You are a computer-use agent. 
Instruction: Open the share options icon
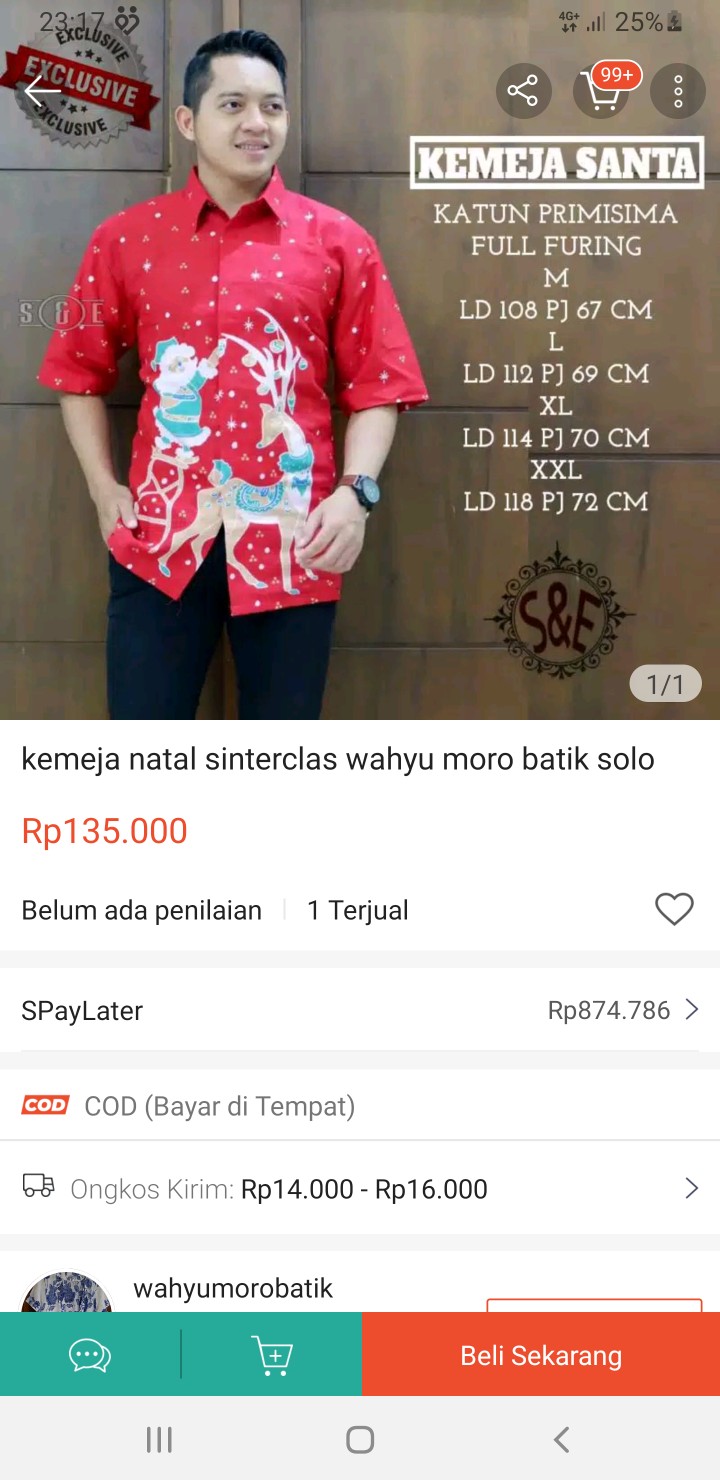click(x=523, y=90)
